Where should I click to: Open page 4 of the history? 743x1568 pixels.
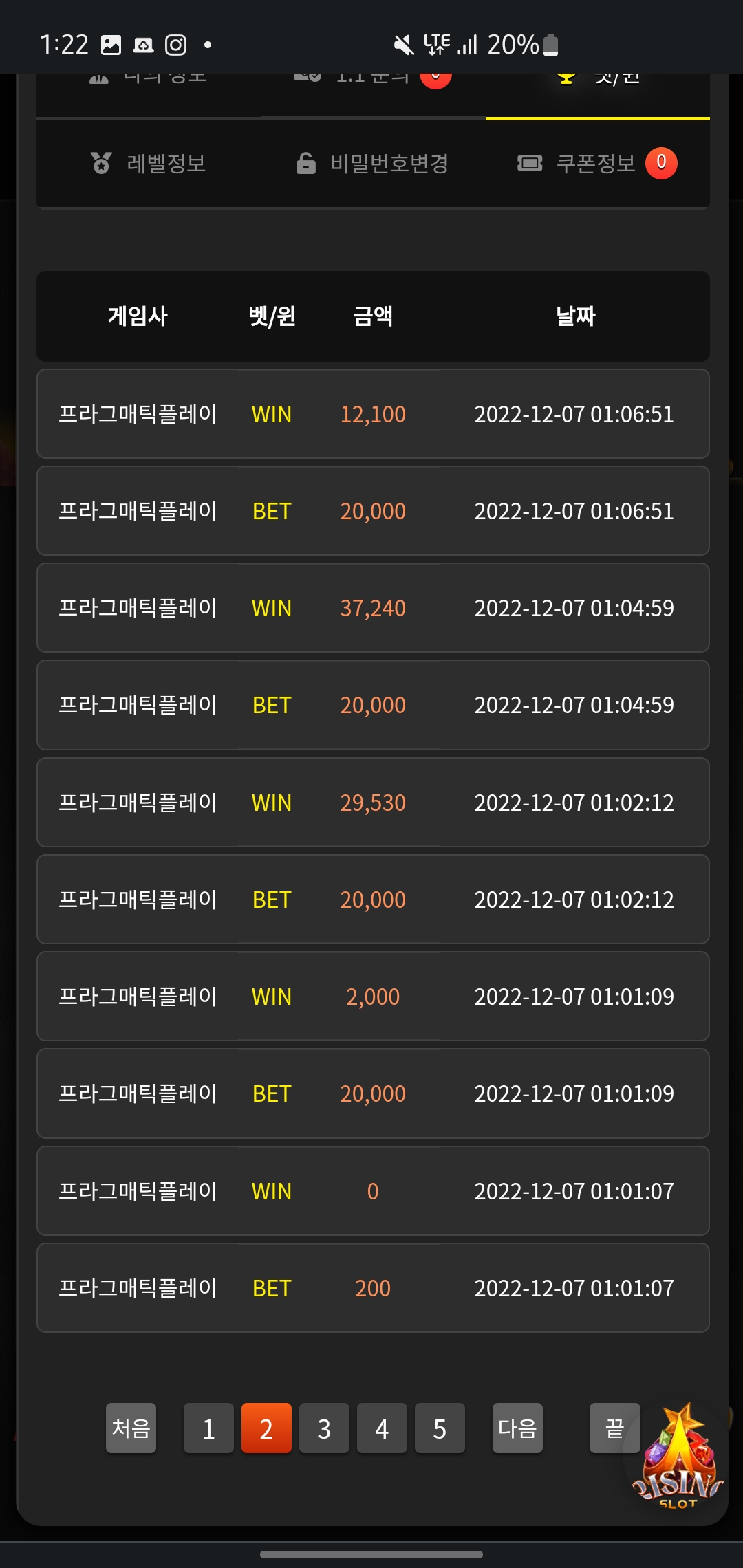(x=382, y=1428)
